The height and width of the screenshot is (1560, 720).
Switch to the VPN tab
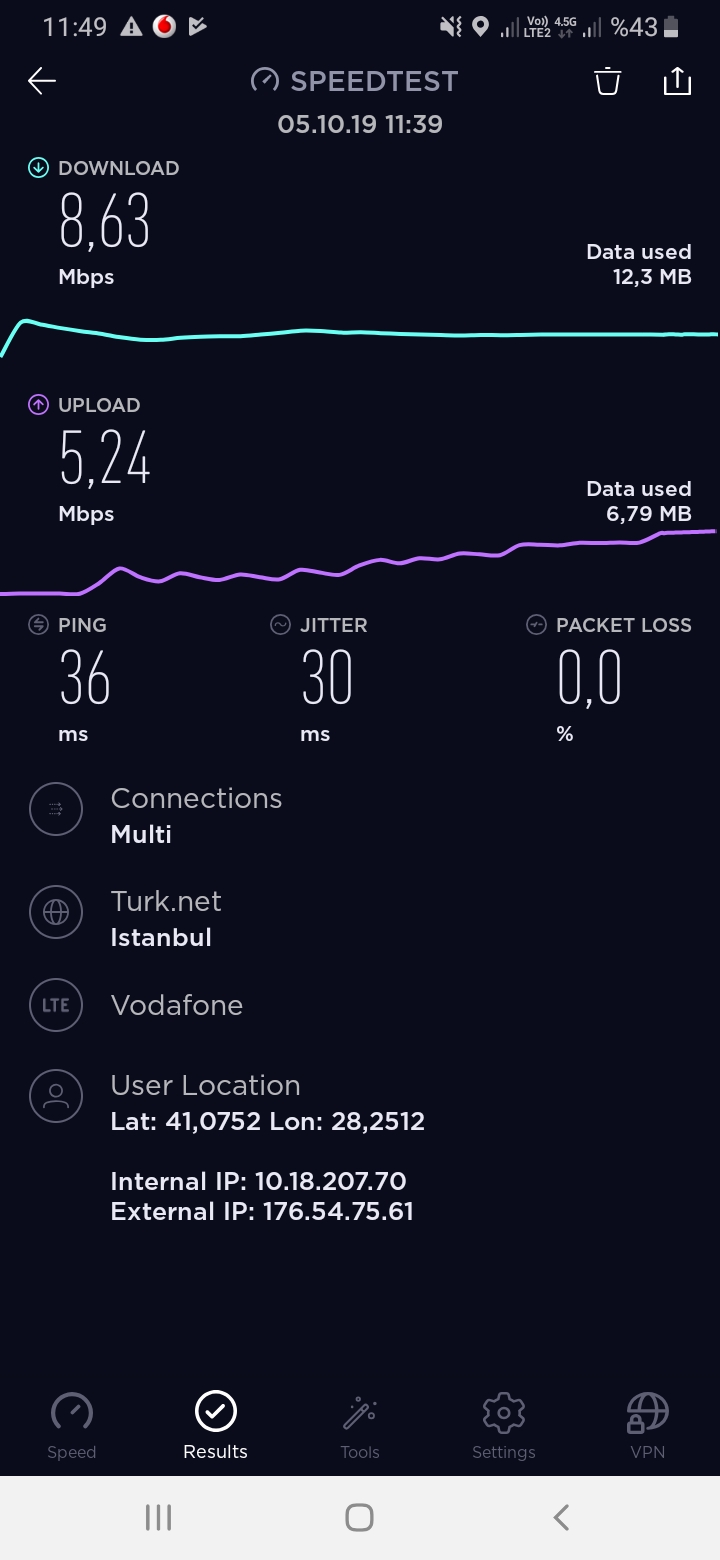tap(648, 1426)
